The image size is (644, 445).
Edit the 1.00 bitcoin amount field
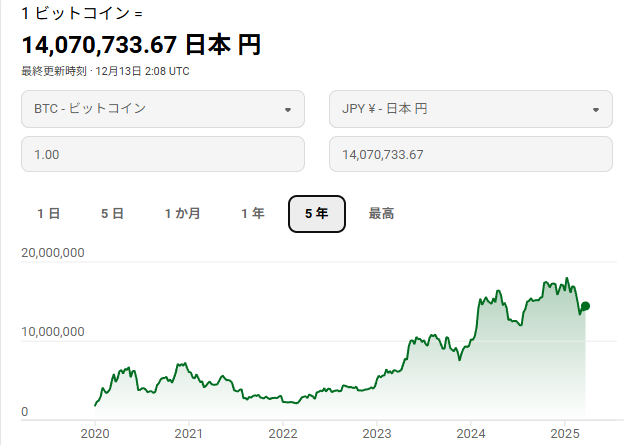click(x=162, y=154)
